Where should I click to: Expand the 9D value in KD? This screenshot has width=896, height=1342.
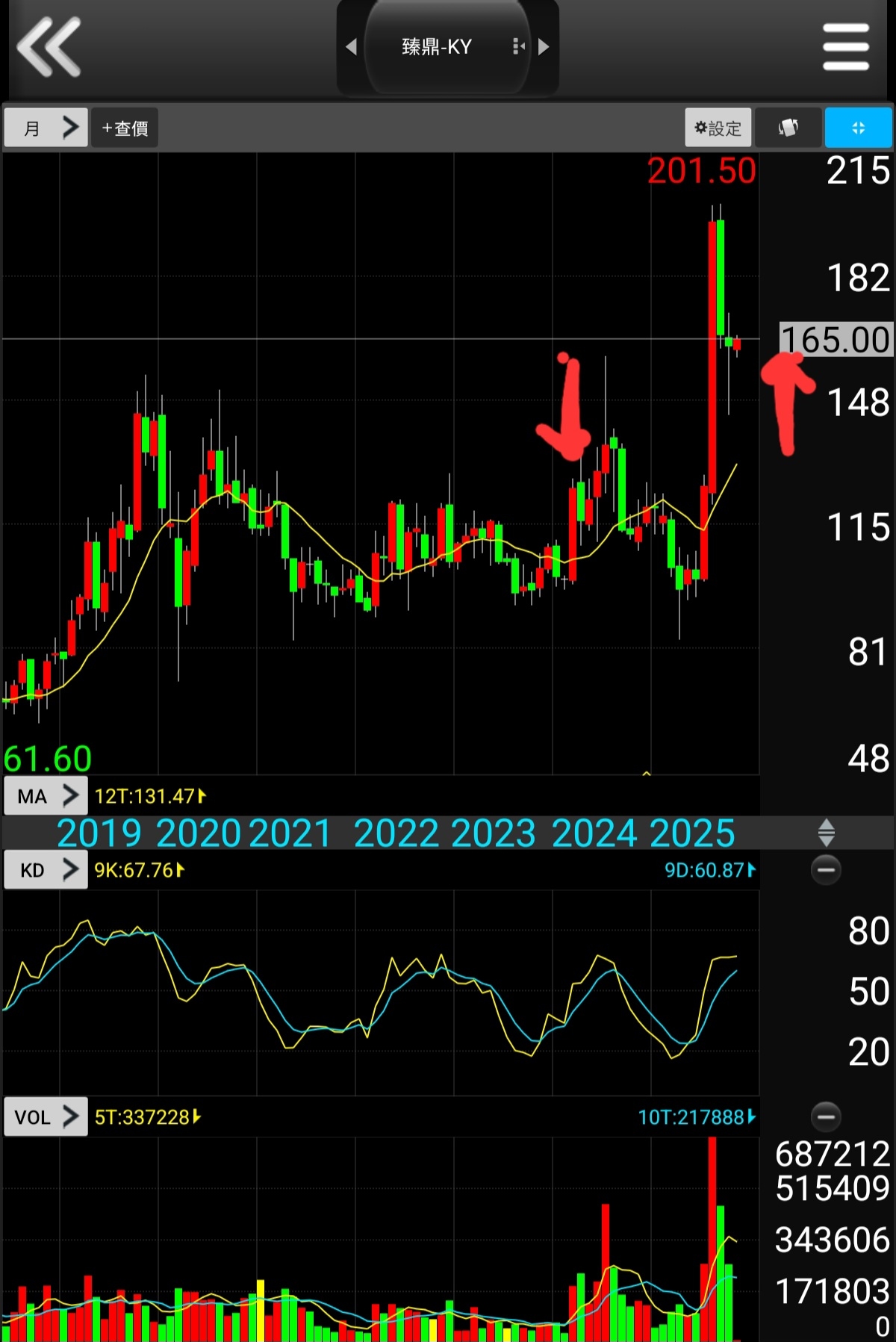tap(710, 870)
